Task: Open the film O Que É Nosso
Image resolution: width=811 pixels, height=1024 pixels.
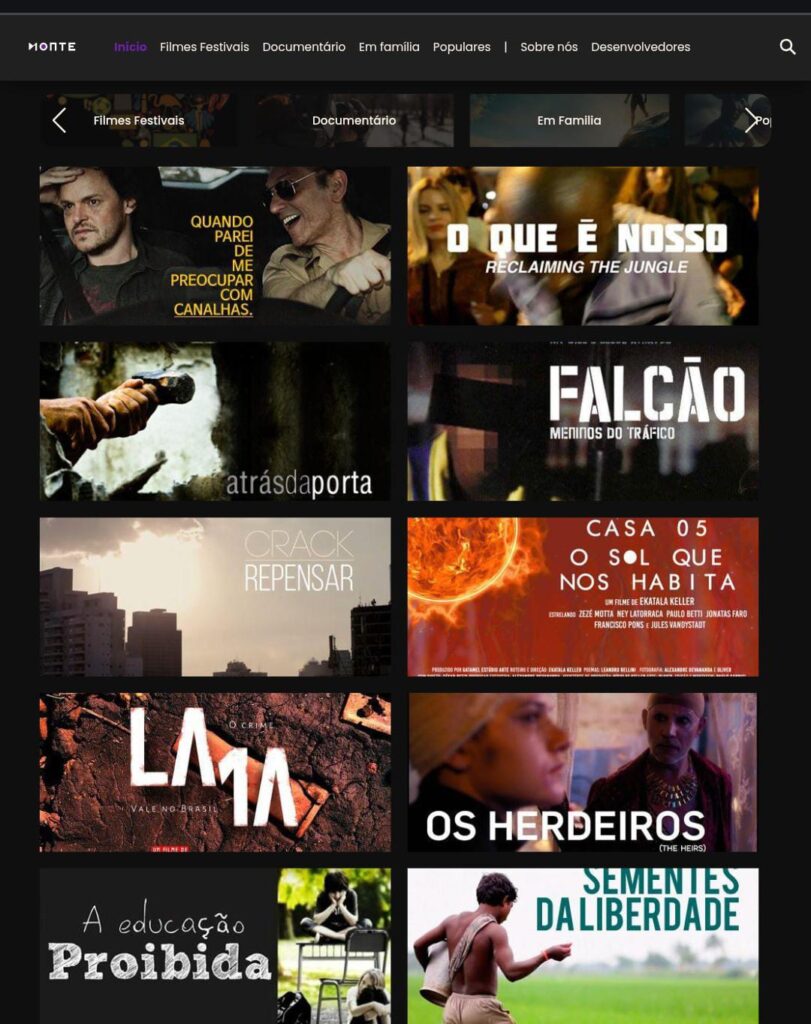Action: [x=582, y=246]
